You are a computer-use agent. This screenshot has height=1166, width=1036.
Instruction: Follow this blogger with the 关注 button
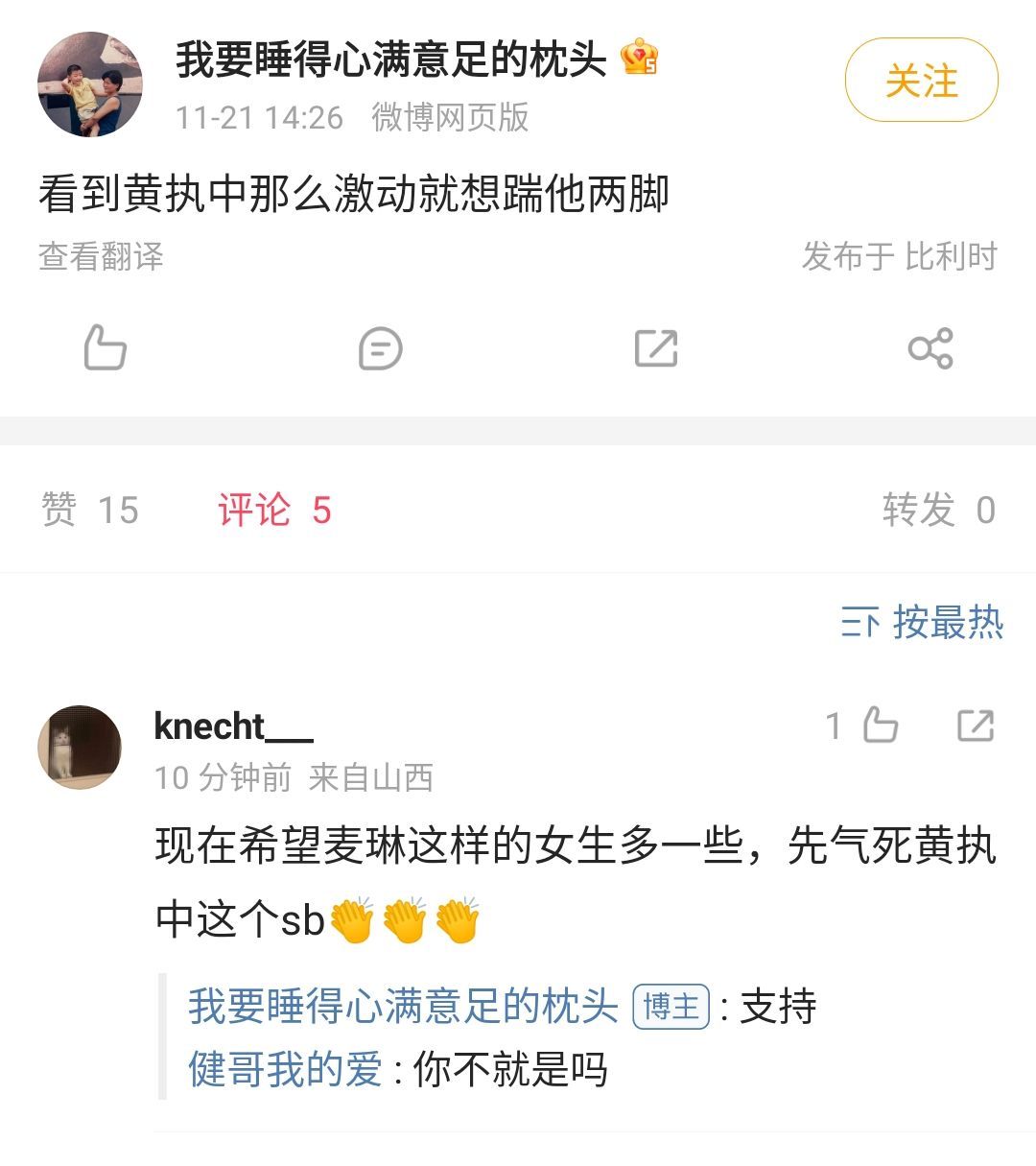[921, 81]
